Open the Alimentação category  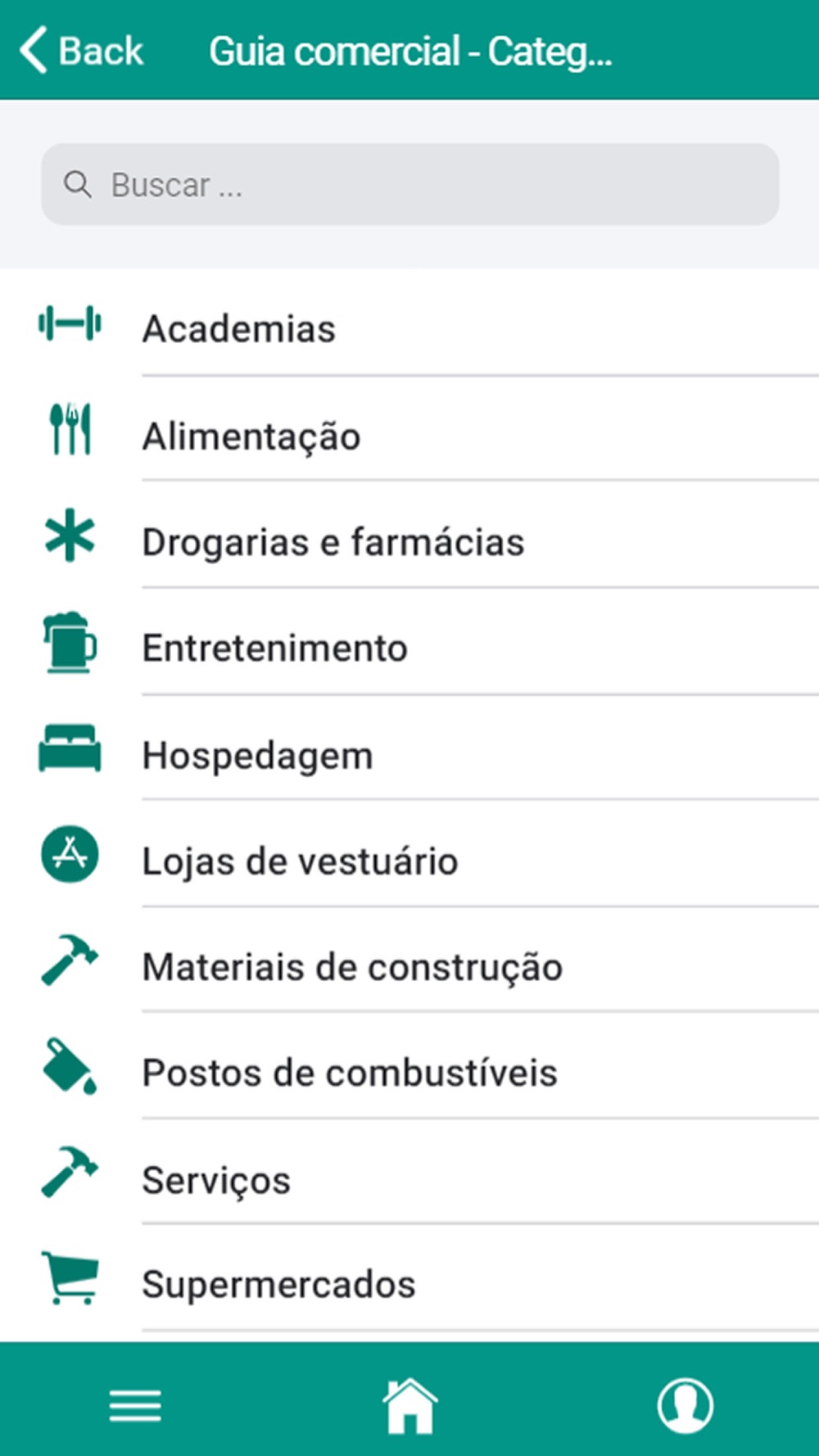point(409,431)
